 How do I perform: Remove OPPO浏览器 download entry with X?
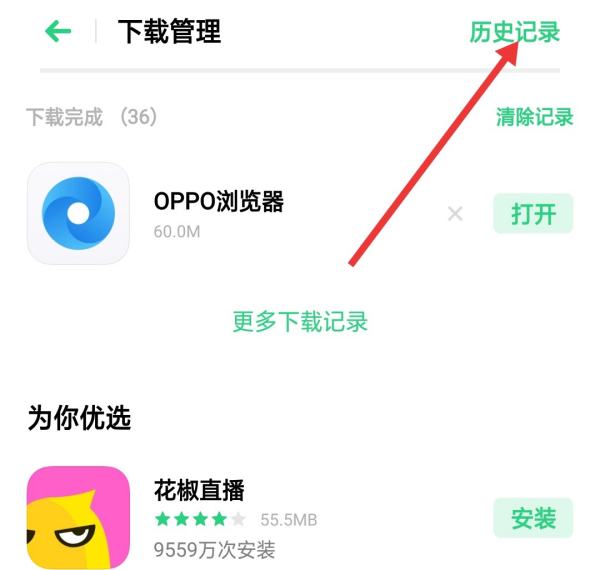455,214
